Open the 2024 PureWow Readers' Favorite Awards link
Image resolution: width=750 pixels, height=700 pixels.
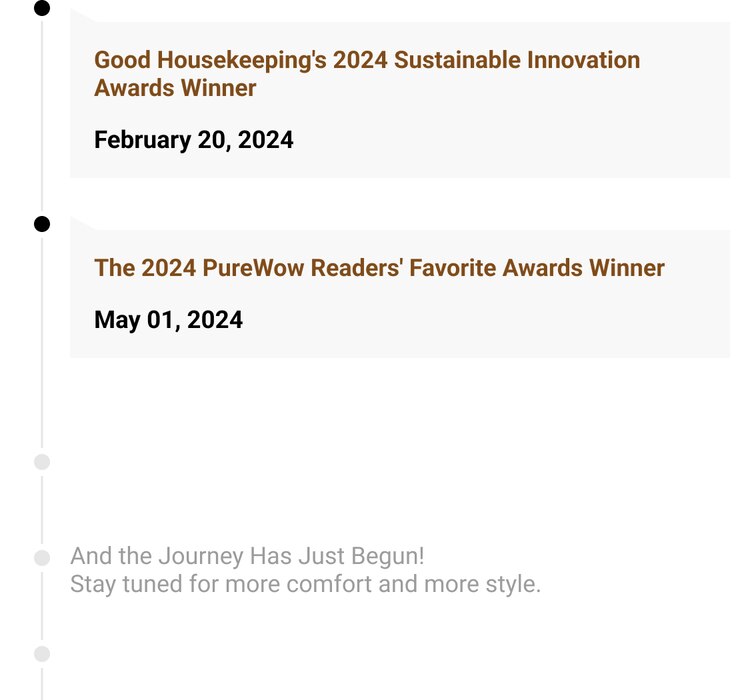[x=379, y=268]
